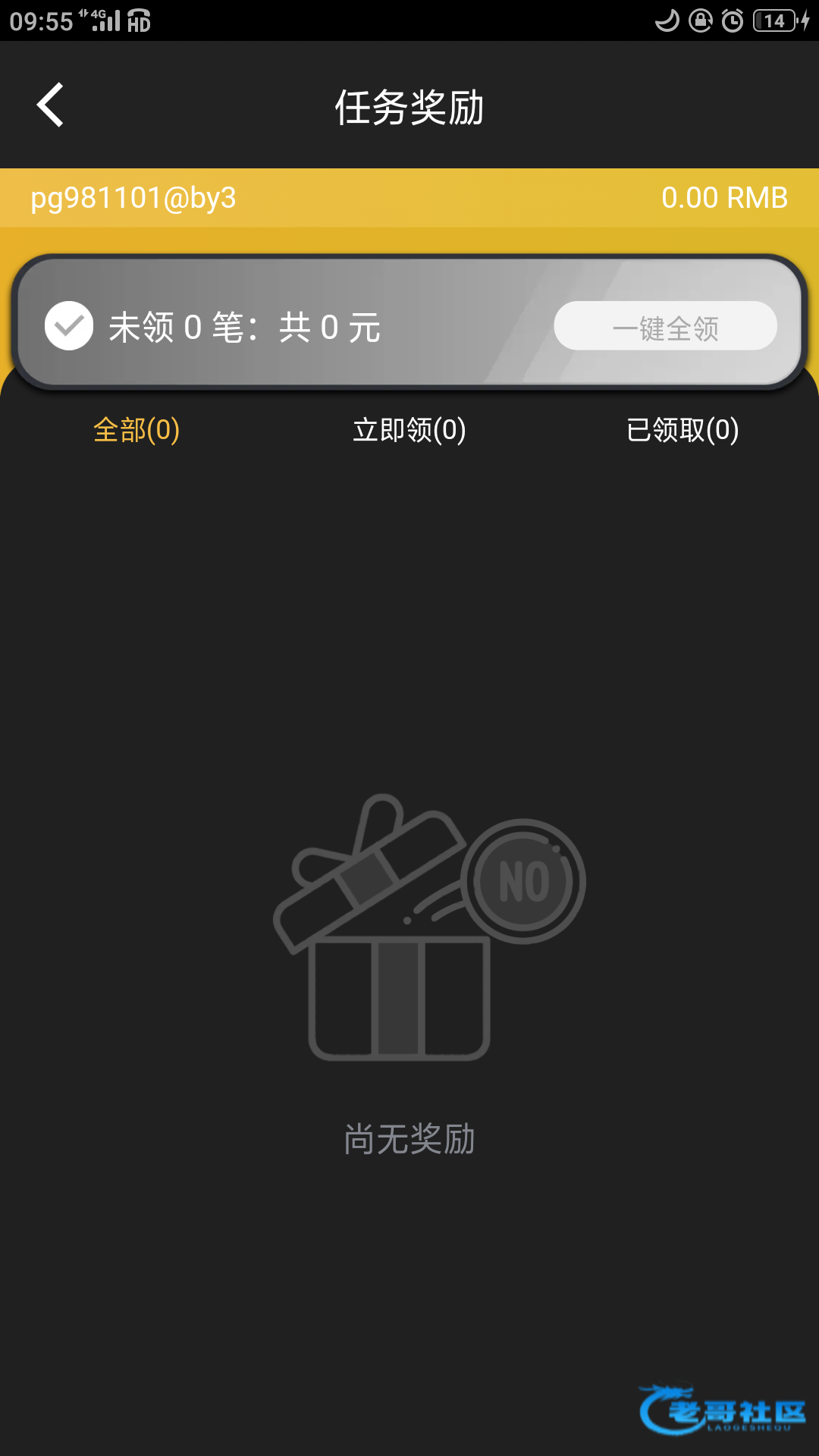The height and width of the screenshot is (1456, 819).
Task: Switch to the 全部(0) tab
Action: pos(136,430)
